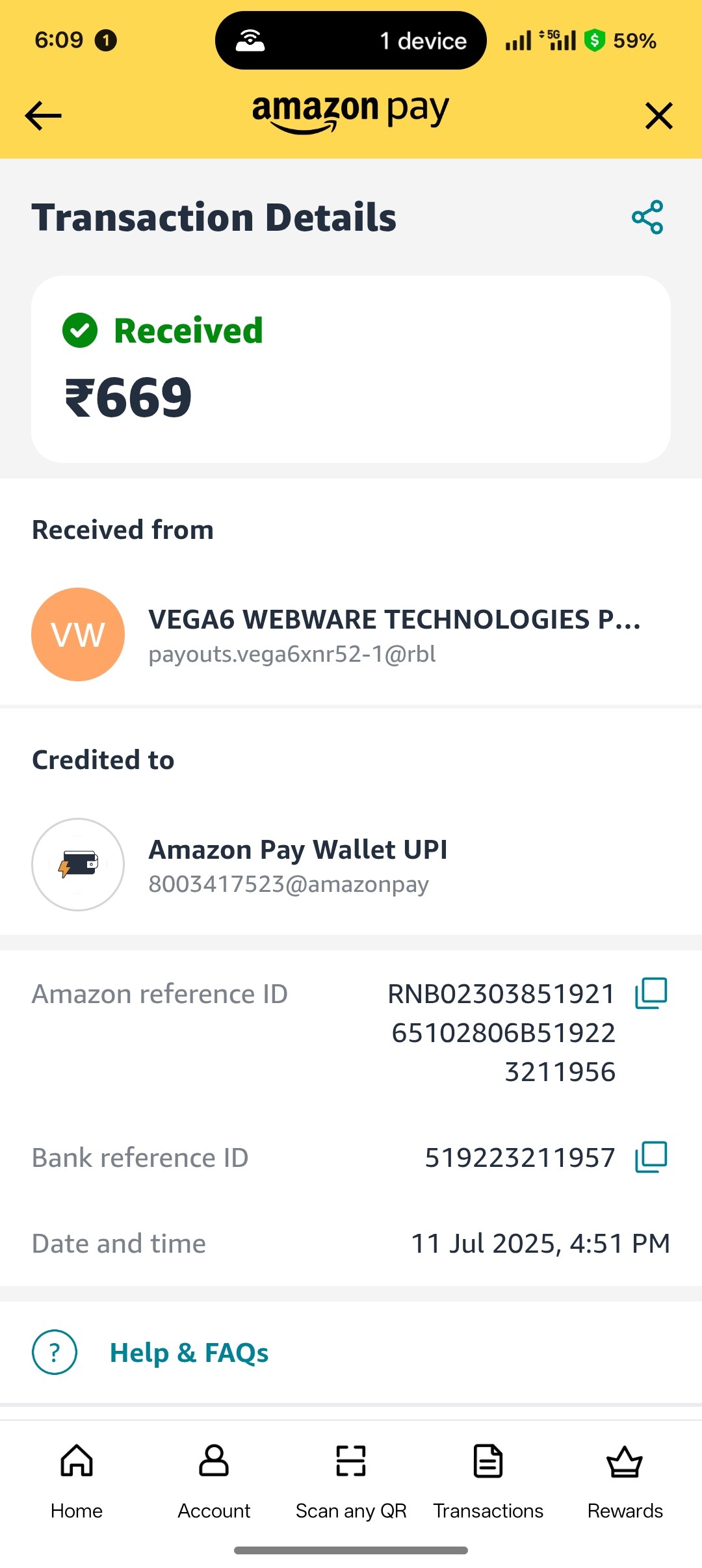Go back using the header arrow

coord(43,116)
